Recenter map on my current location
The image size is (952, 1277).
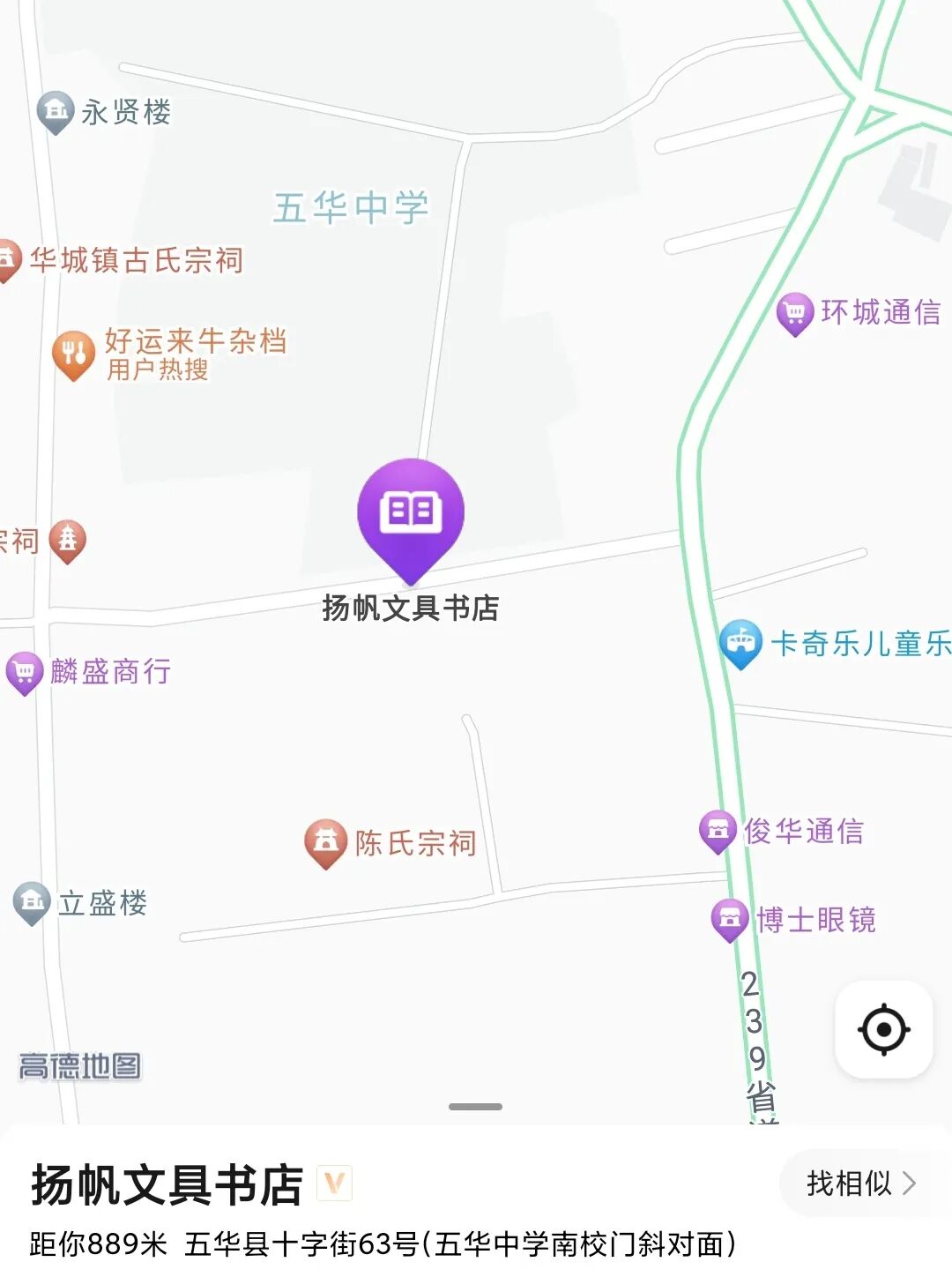[883, 1029]
